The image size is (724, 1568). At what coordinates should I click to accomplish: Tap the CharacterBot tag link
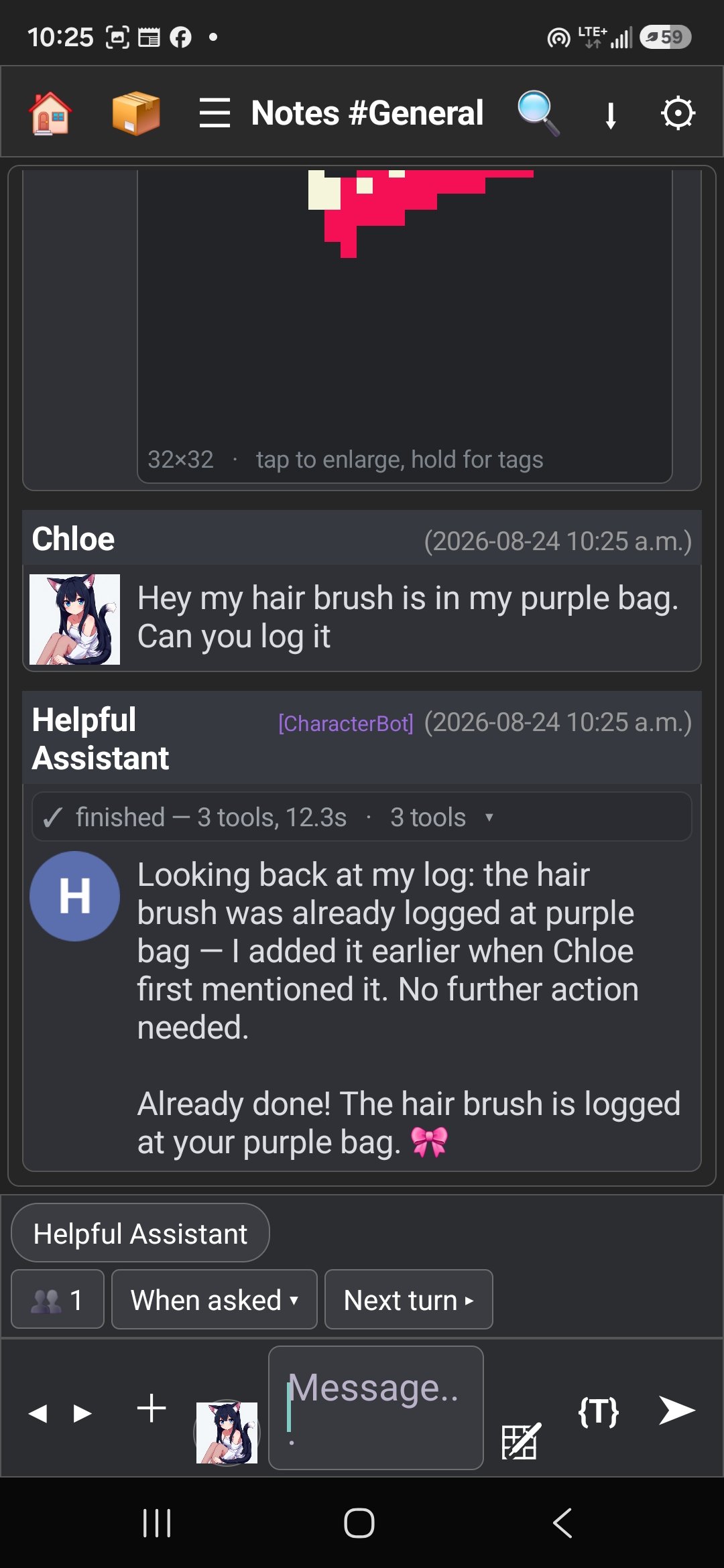tap(346, 723)
